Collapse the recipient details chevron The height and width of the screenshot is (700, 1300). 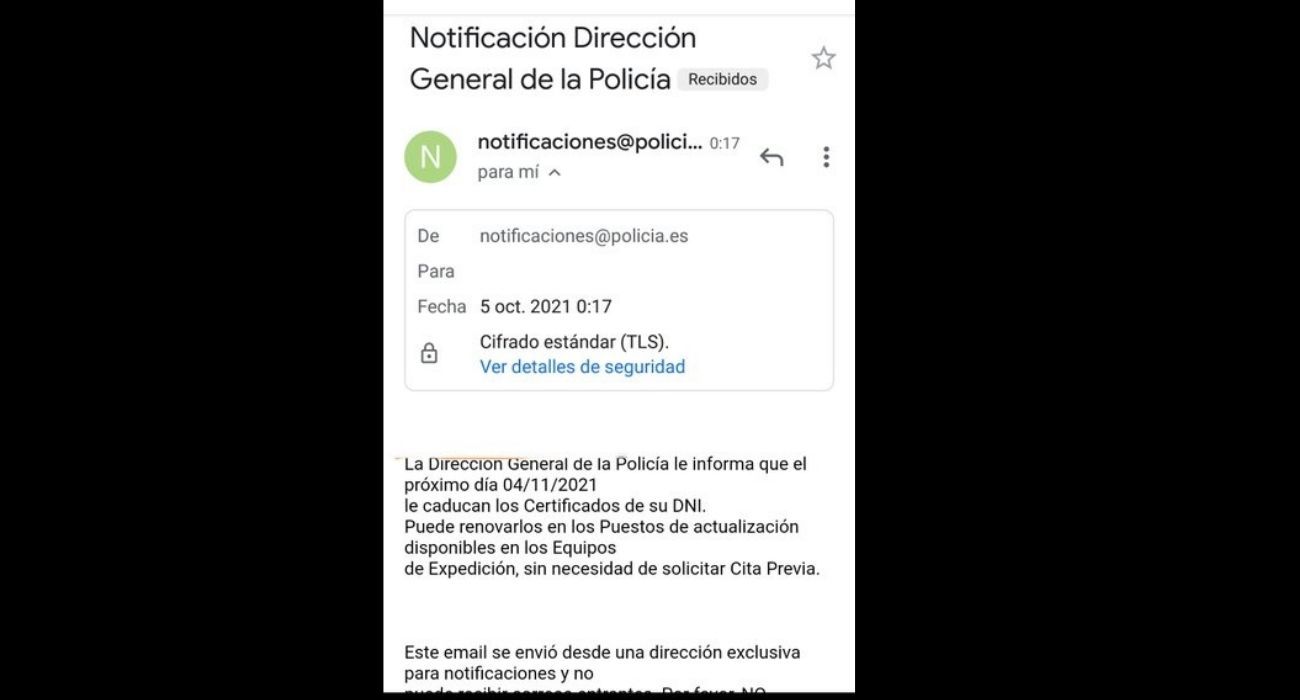click(x=555, y=173)
